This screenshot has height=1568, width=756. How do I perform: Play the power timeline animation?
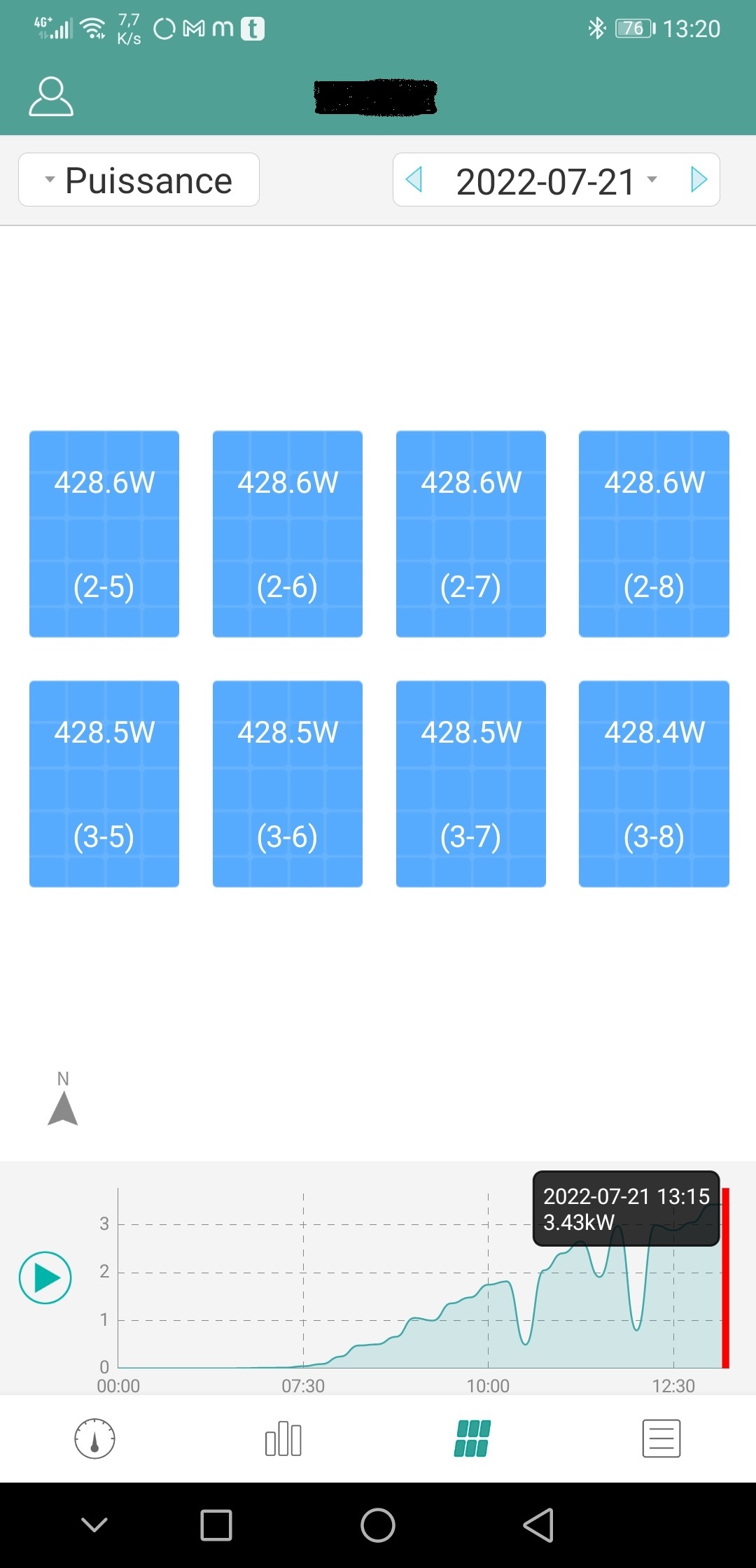(45, 1277)
